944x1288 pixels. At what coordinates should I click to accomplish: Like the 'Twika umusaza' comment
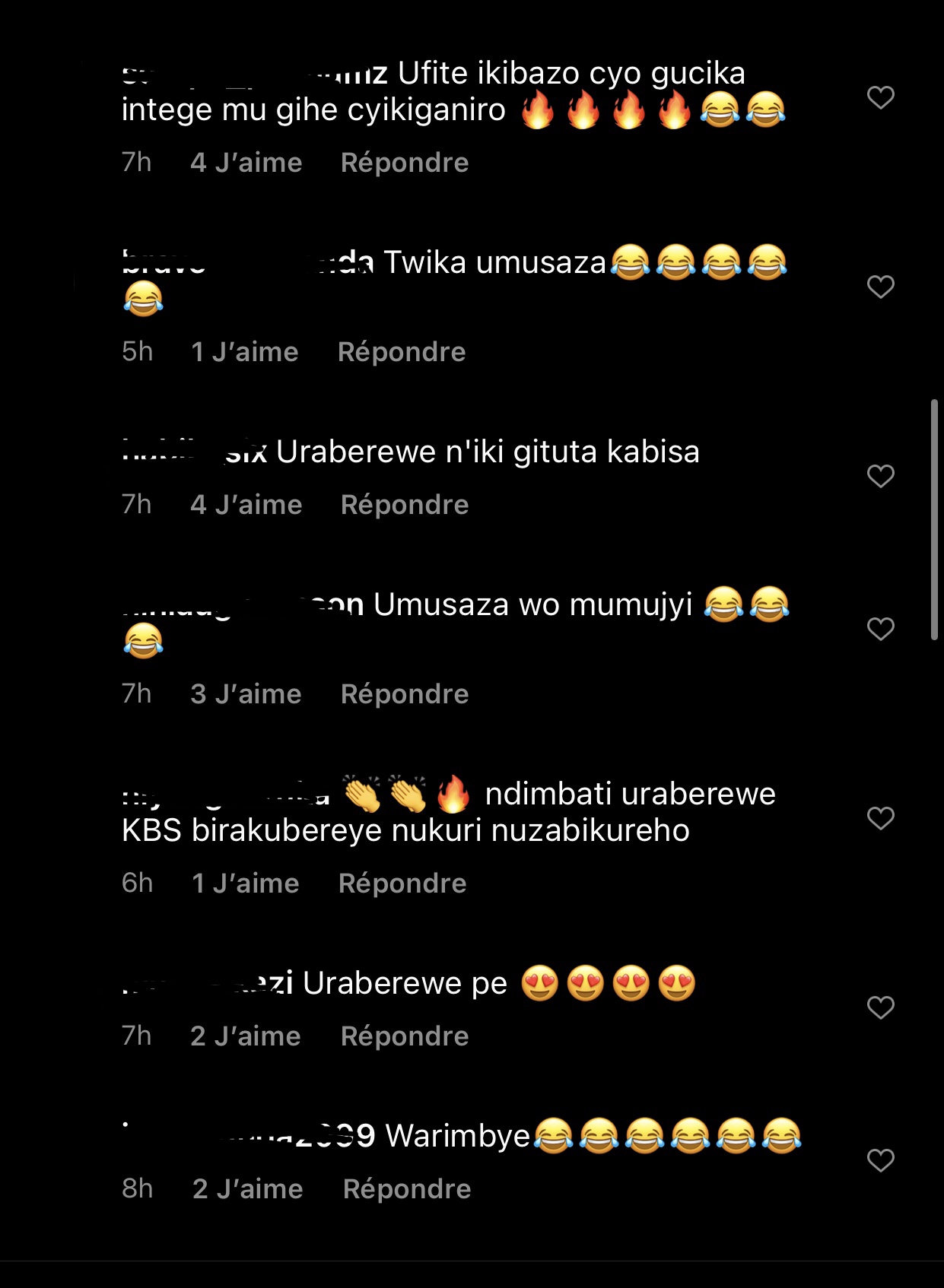coord(880,287)
